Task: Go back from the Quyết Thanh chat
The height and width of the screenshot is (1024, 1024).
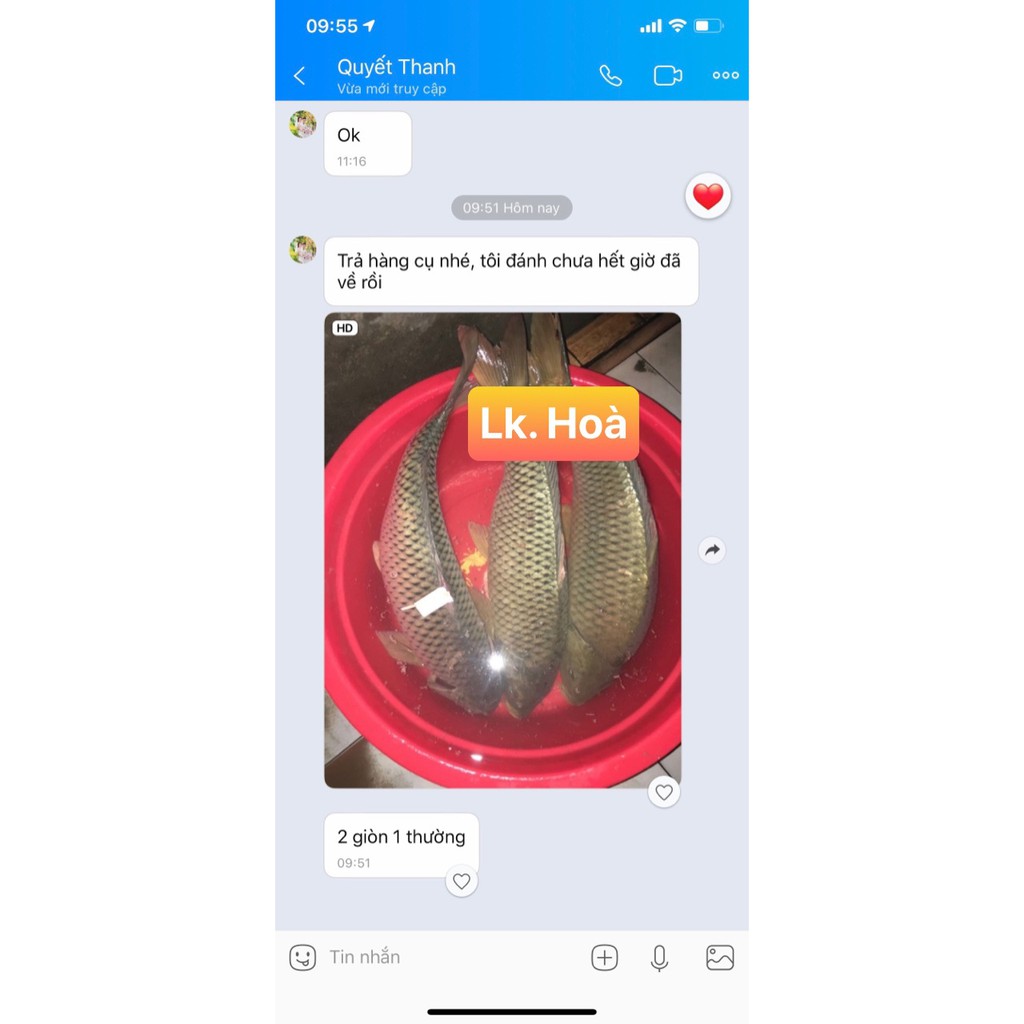Action: (299, 76)
